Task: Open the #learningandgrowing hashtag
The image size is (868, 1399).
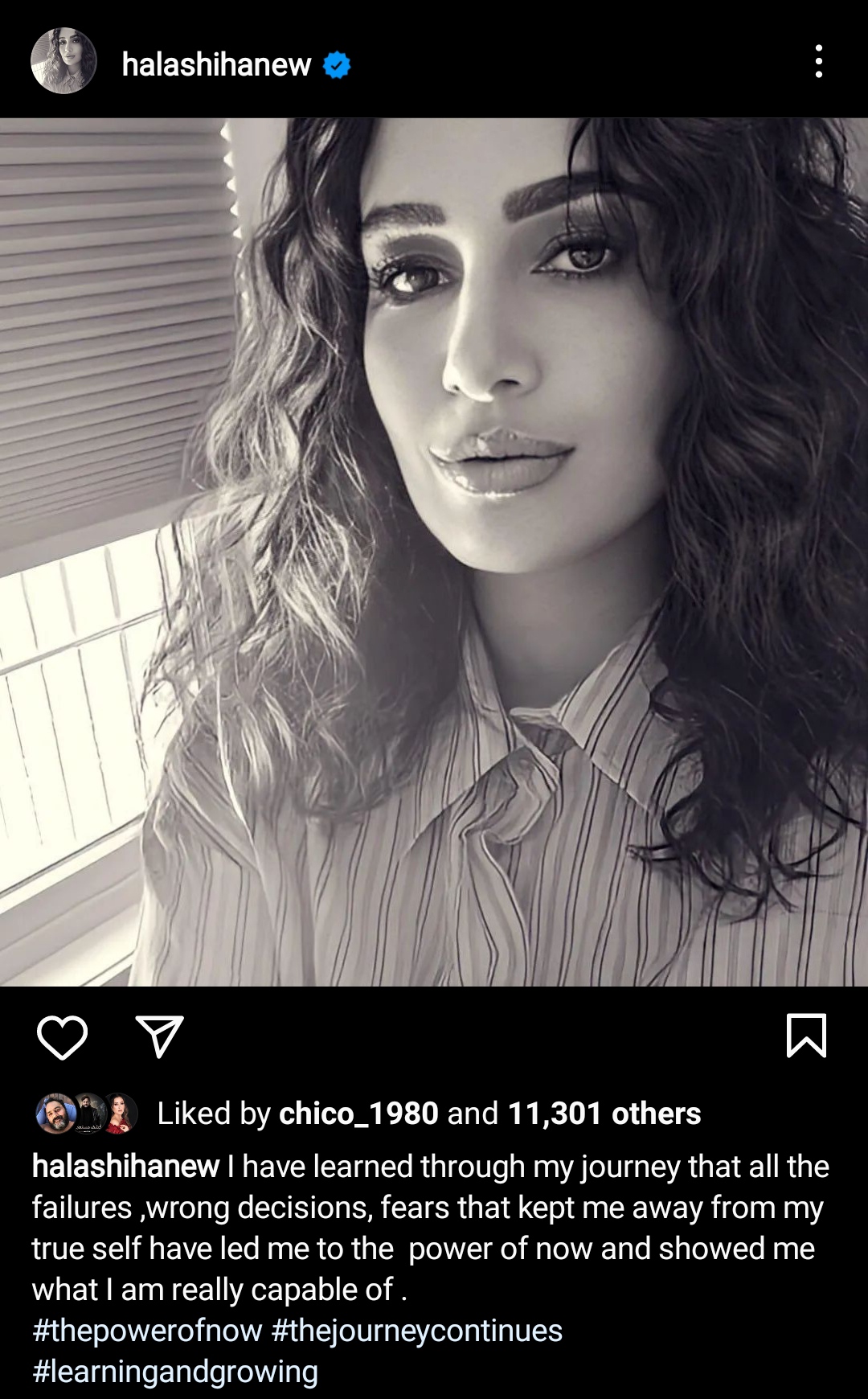Action: tap(175, 1372)
